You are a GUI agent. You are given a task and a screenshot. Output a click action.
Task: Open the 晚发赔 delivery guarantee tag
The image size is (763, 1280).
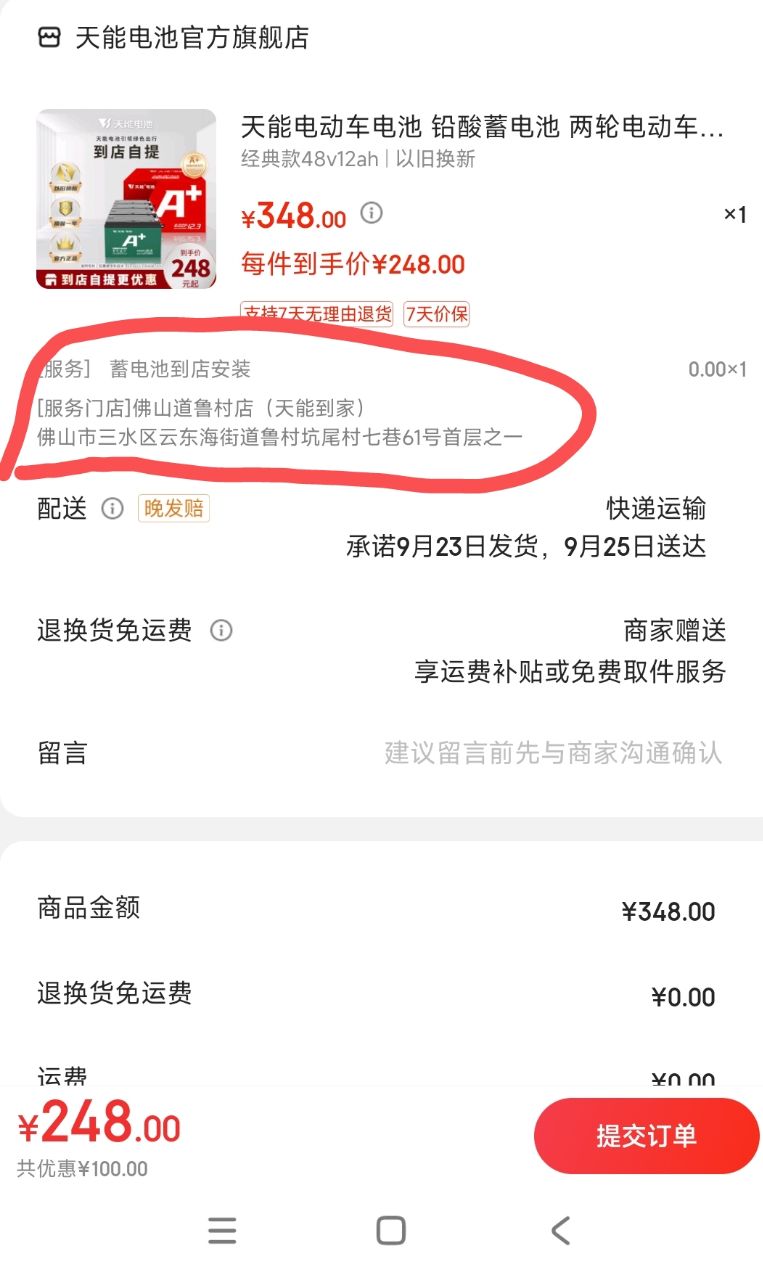174,509
